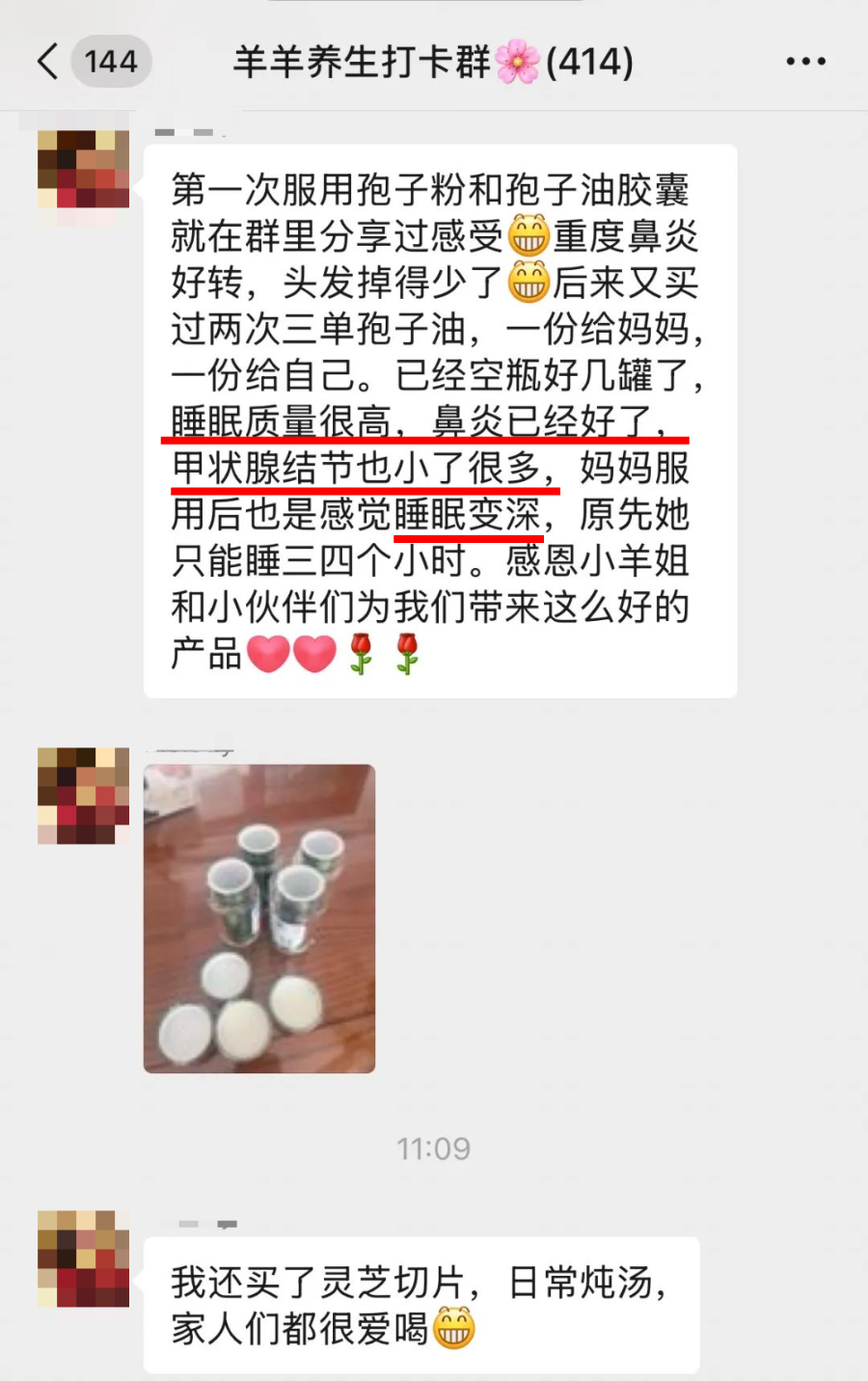Open the group chat overflow menu
Image resolution: width=868 pixels, height=1381 pixels.
pyautogui.click(x=805, y=62)
